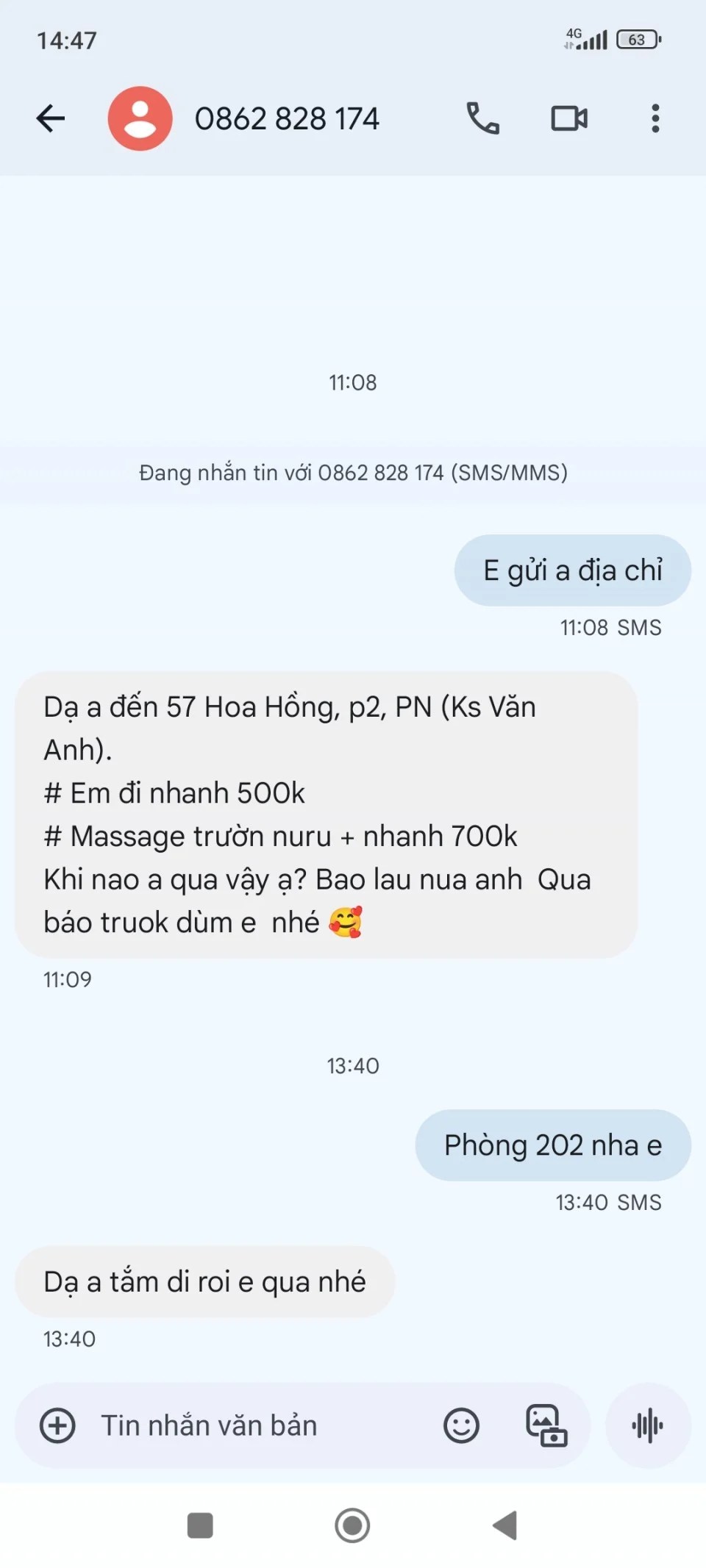Open the three-dot overflow menu
Image resolution: width=706 pixels, height=1568 pixels.
(655, 118)
